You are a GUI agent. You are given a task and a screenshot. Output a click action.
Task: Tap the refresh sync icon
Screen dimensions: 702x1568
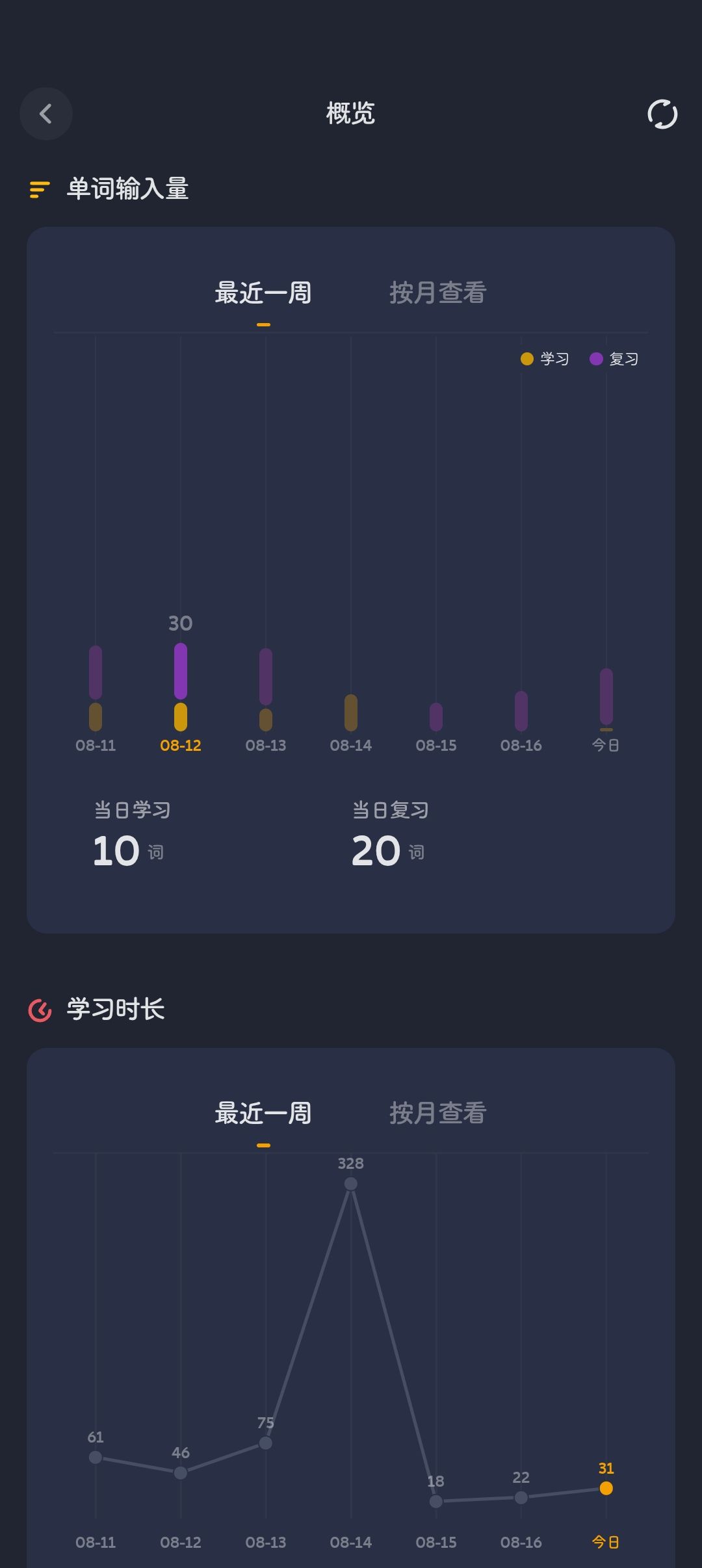(662, 114)
